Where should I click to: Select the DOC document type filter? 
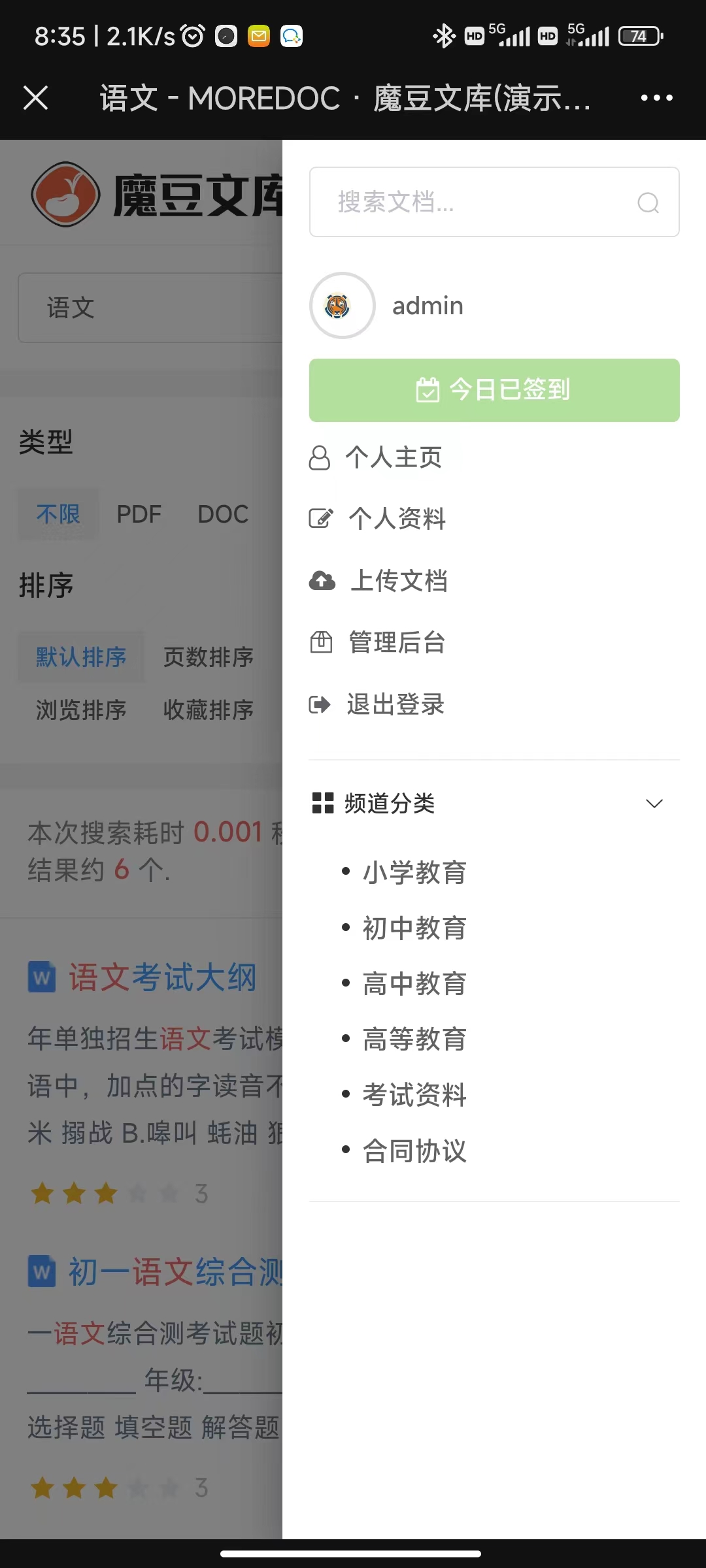[x=223, y=514]
